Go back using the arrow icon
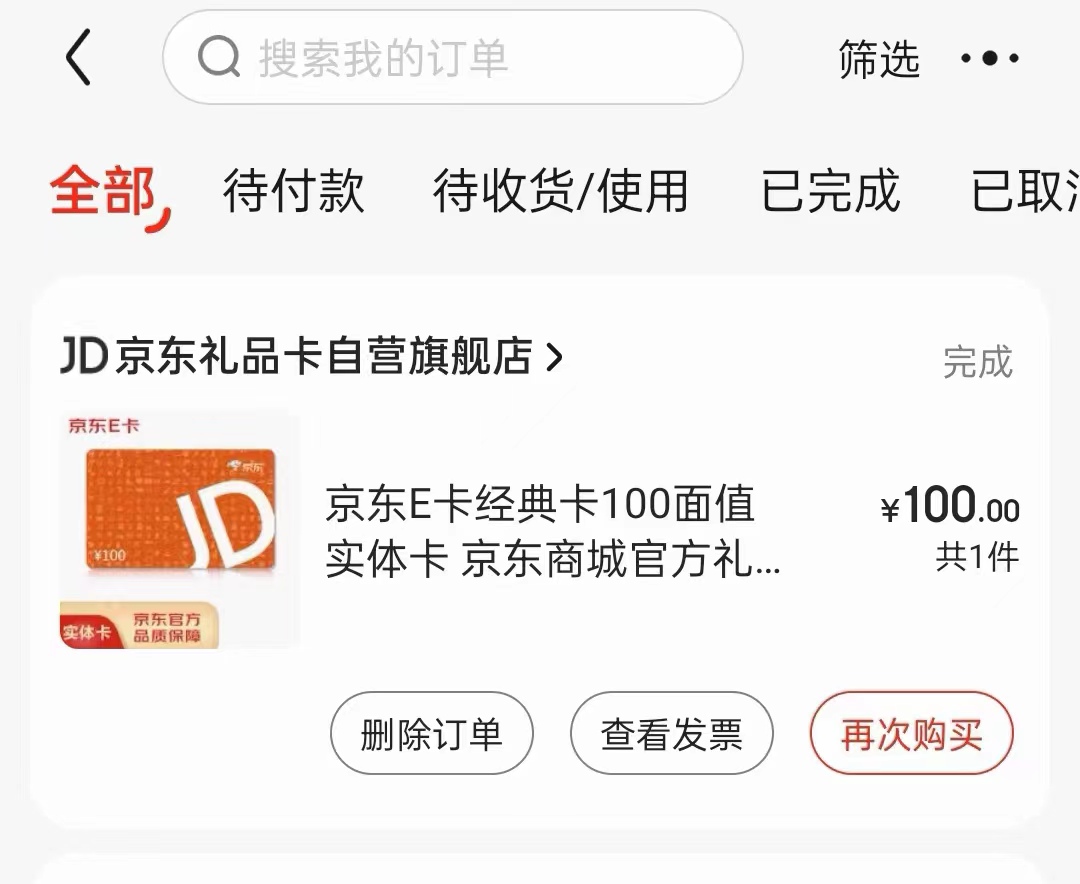 (78, 58)
